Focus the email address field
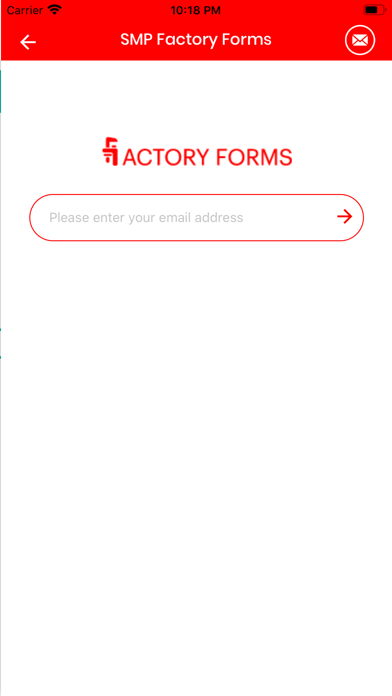392x696 pixels. click(x=196, y=218)
